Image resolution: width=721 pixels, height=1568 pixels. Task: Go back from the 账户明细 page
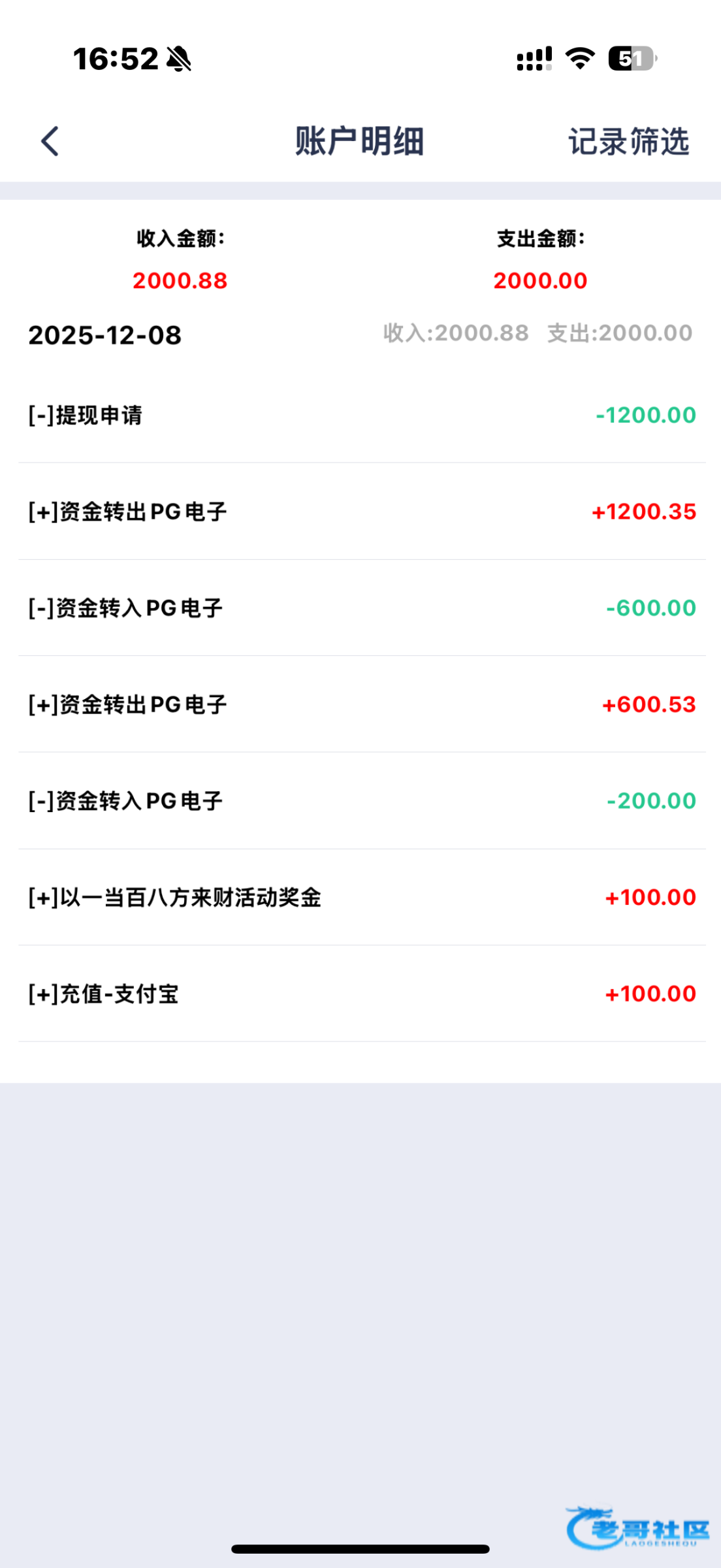(50, 141)
